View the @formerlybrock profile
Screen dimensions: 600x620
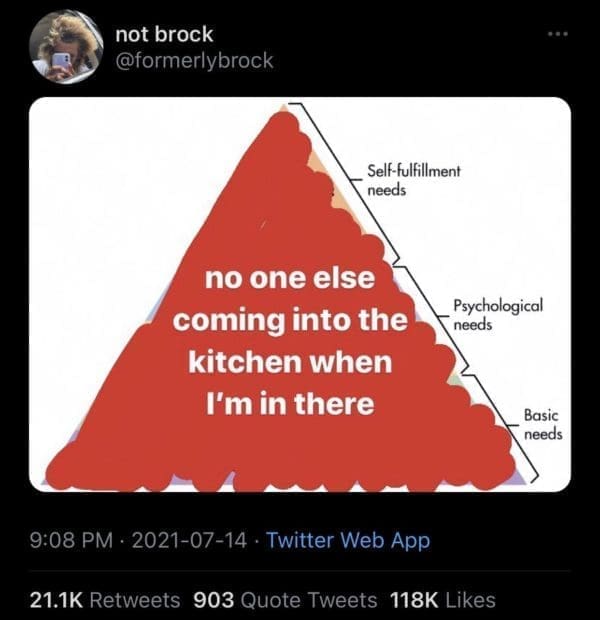pyautogui.click(x=194, y=60)
